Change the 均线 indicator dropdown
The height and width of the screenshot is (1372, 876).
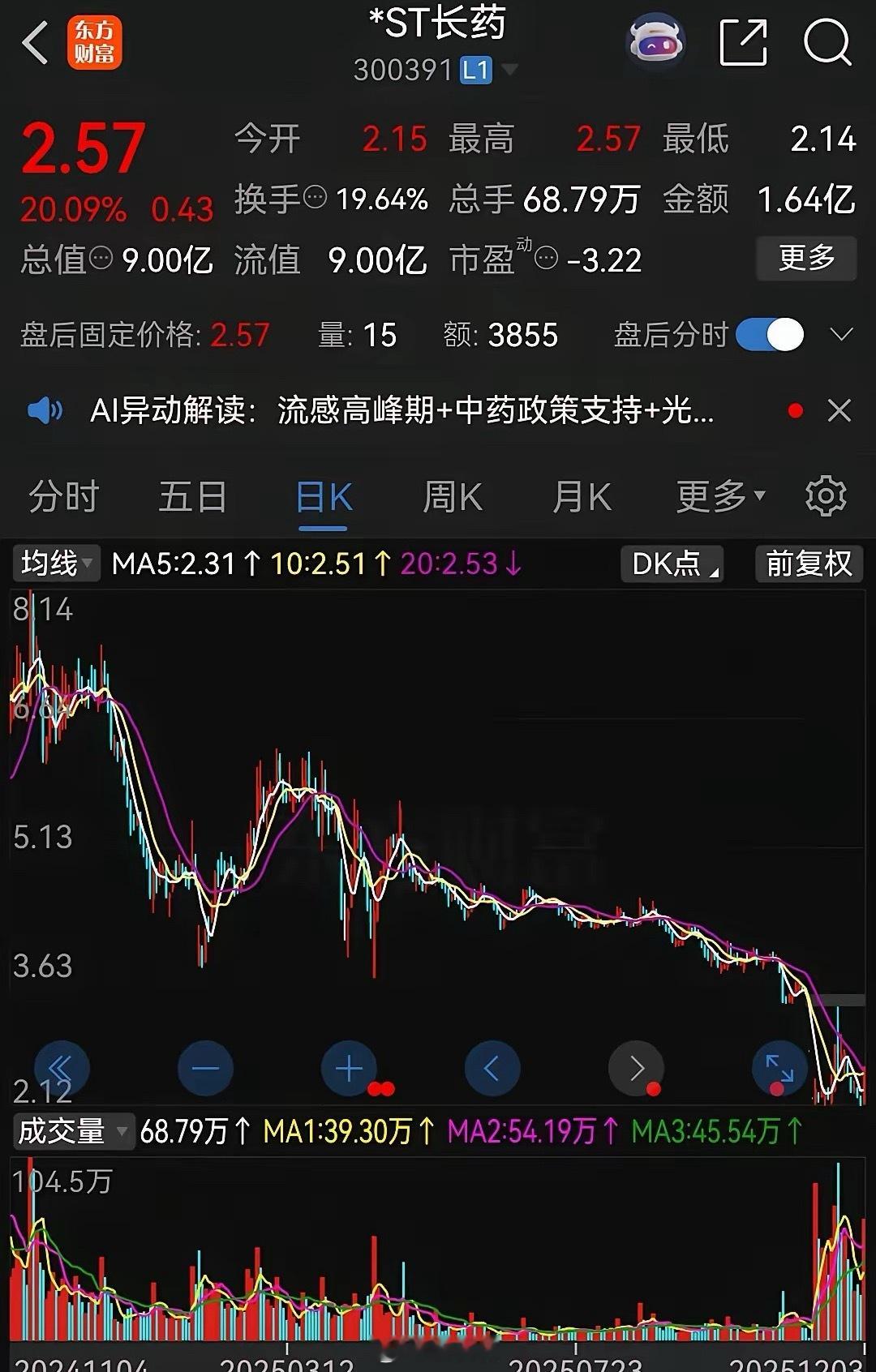point(56,563)
